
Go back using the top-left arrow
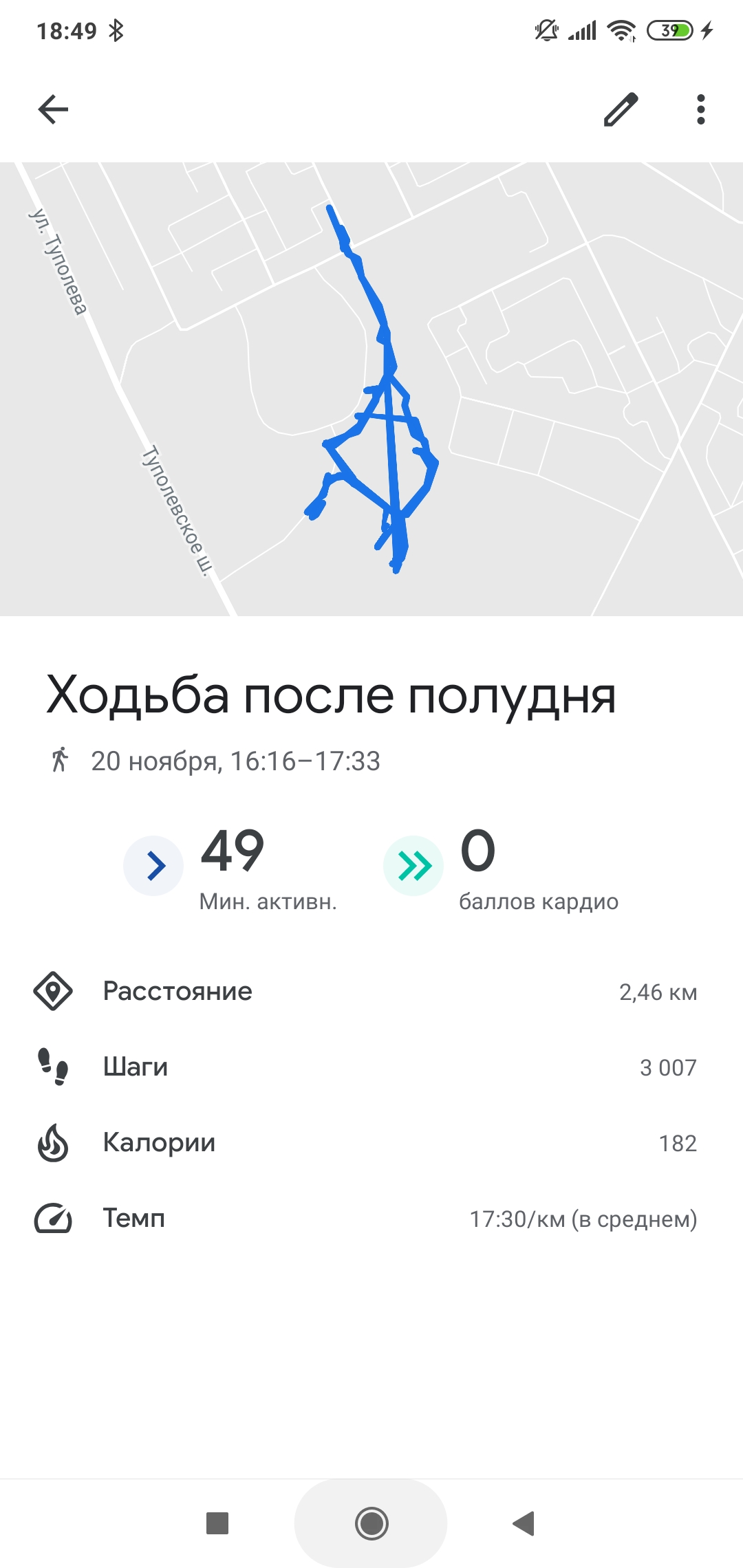click(53, 109)
